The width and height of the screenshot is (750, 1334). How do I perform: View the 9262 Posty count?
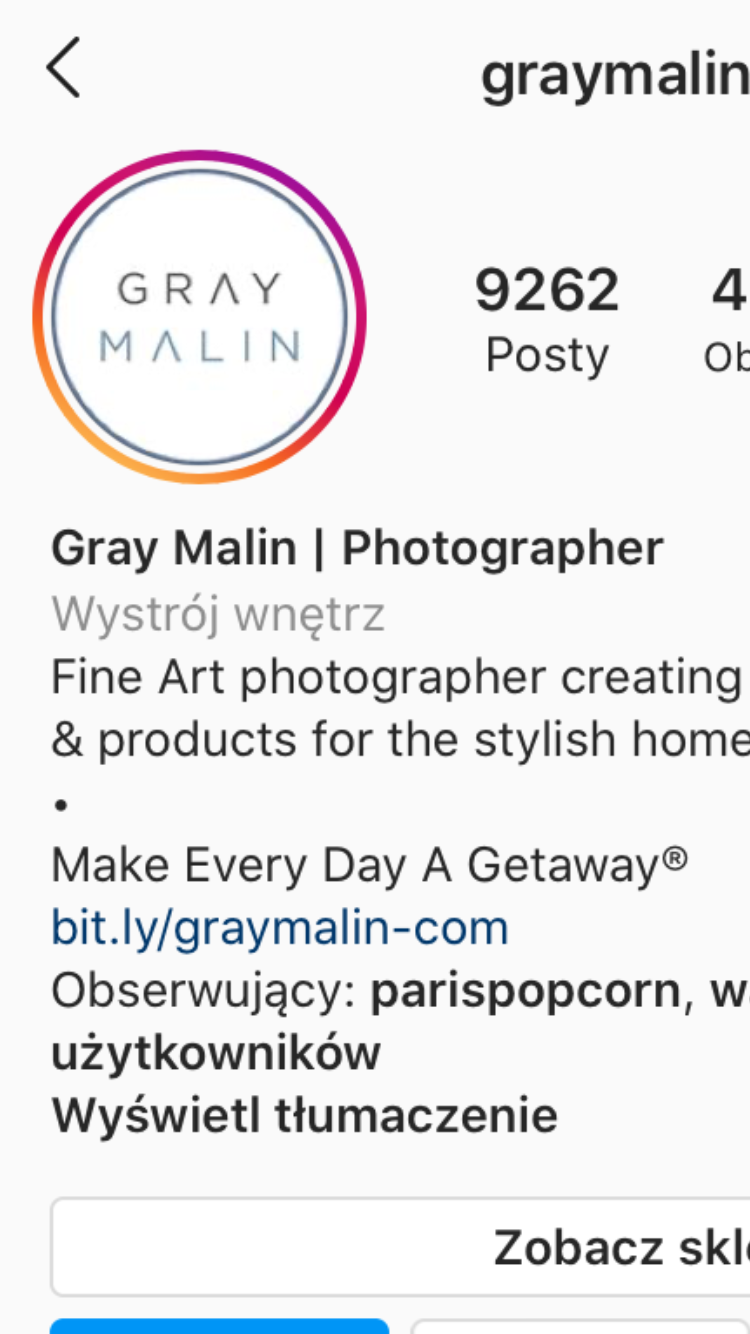tap(547, 320)
